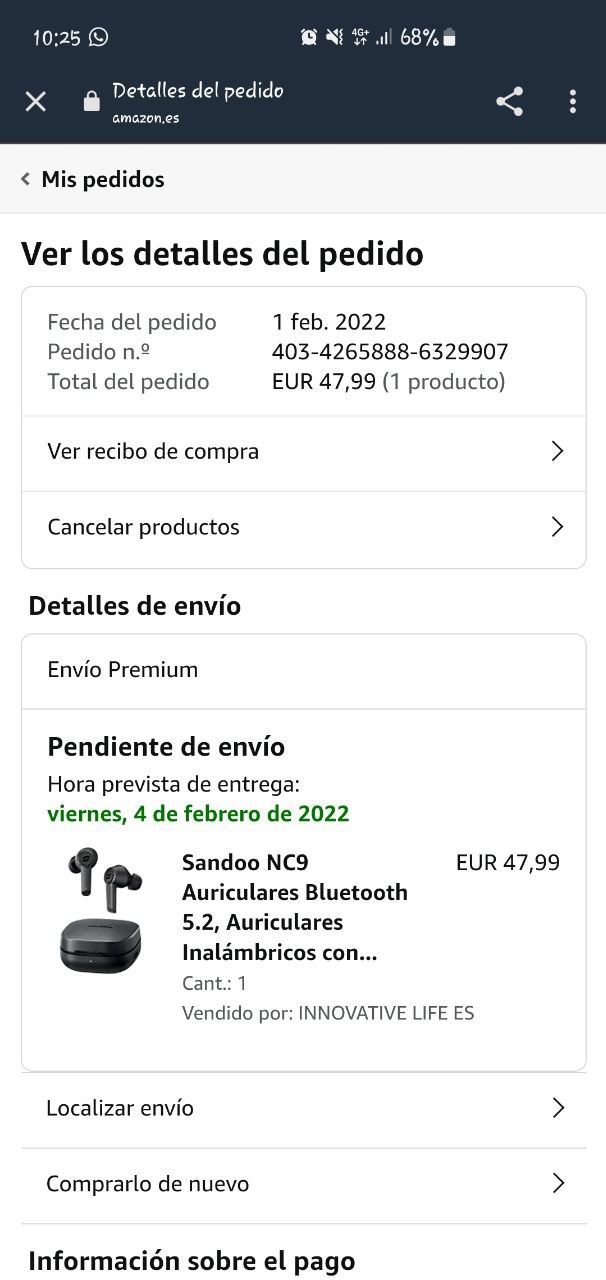Open the three-dot overflow menu
Screen dimensions: 606x1280
573,101
